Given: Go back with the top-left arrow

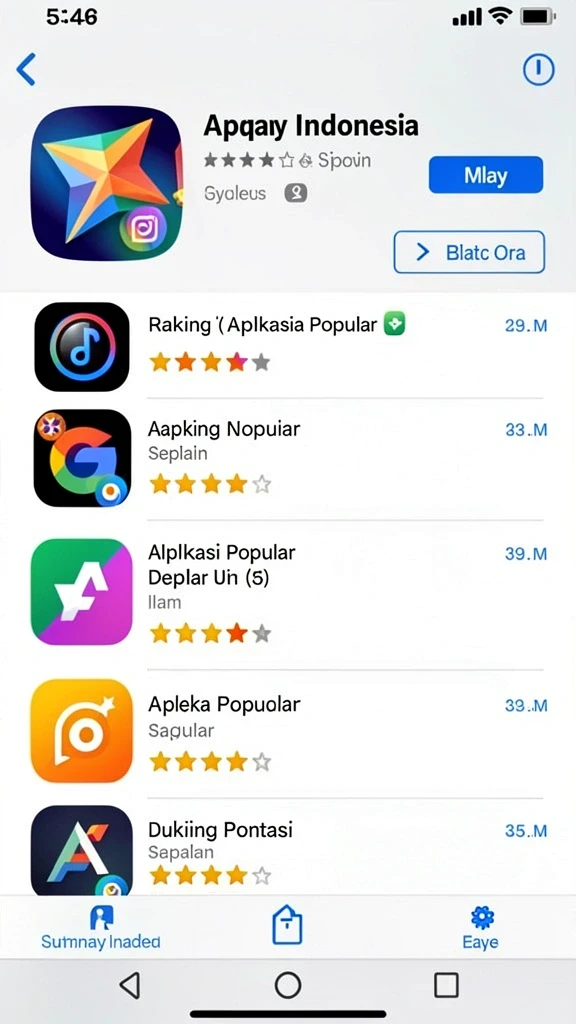Looking at the screenshot, I should point(26,69).
